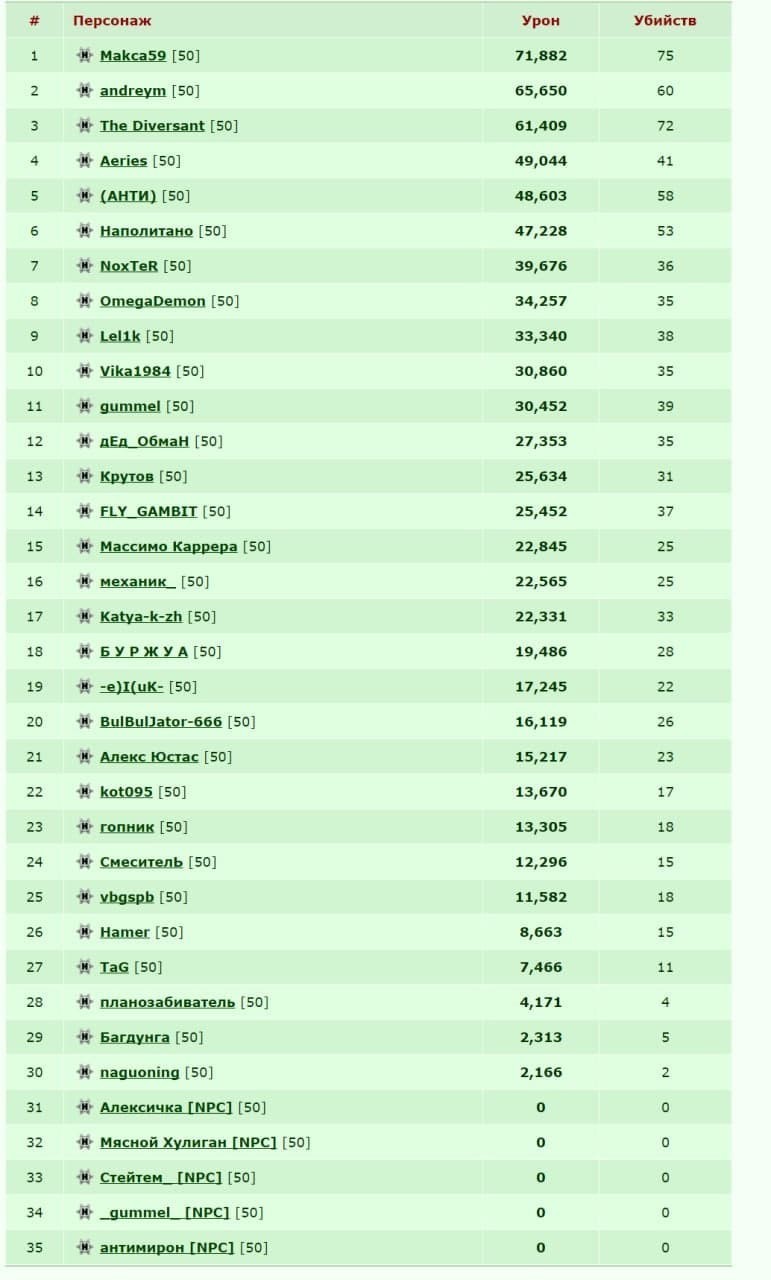Tap the Массимо Каррера link
The image size is (771, 1280).
click(x=168, y=546)
